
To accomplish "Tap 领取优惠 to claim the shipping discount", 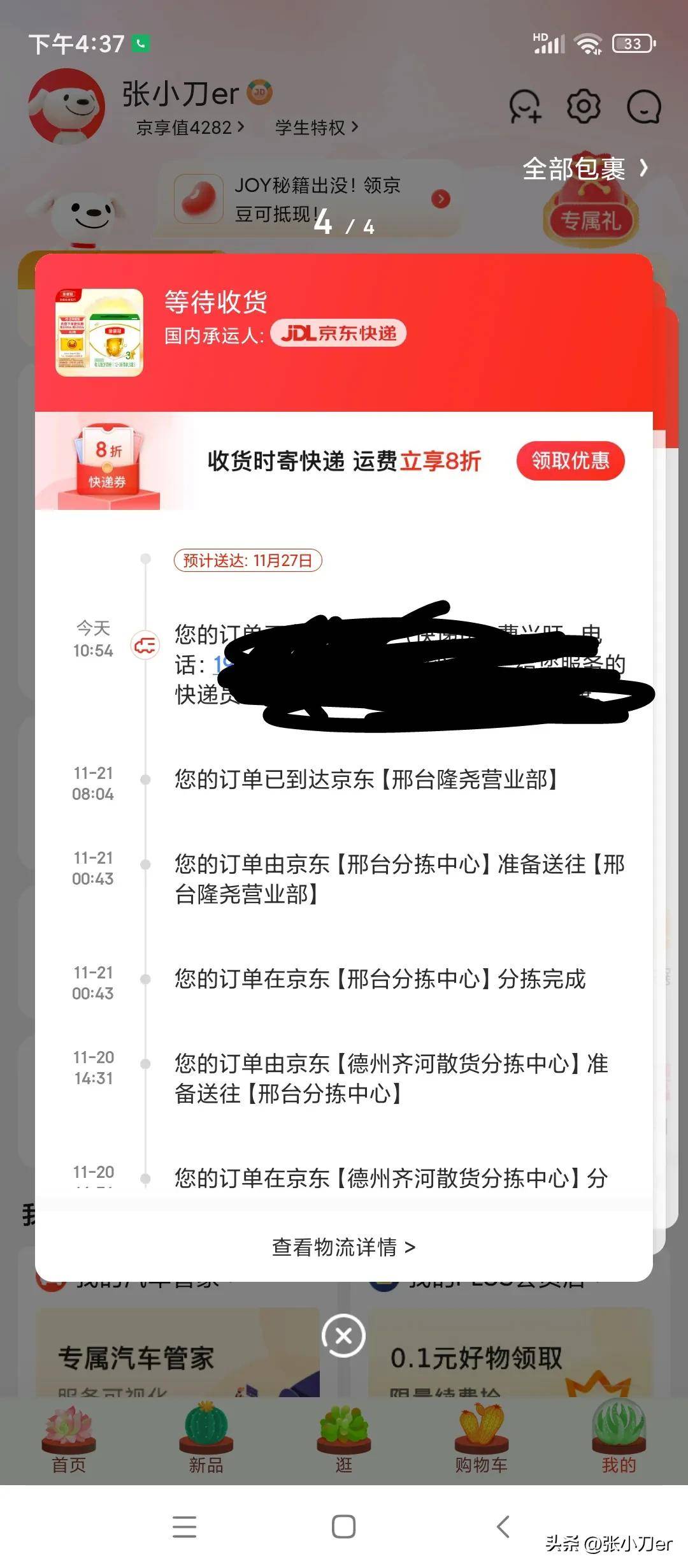I will coord(570,460).
